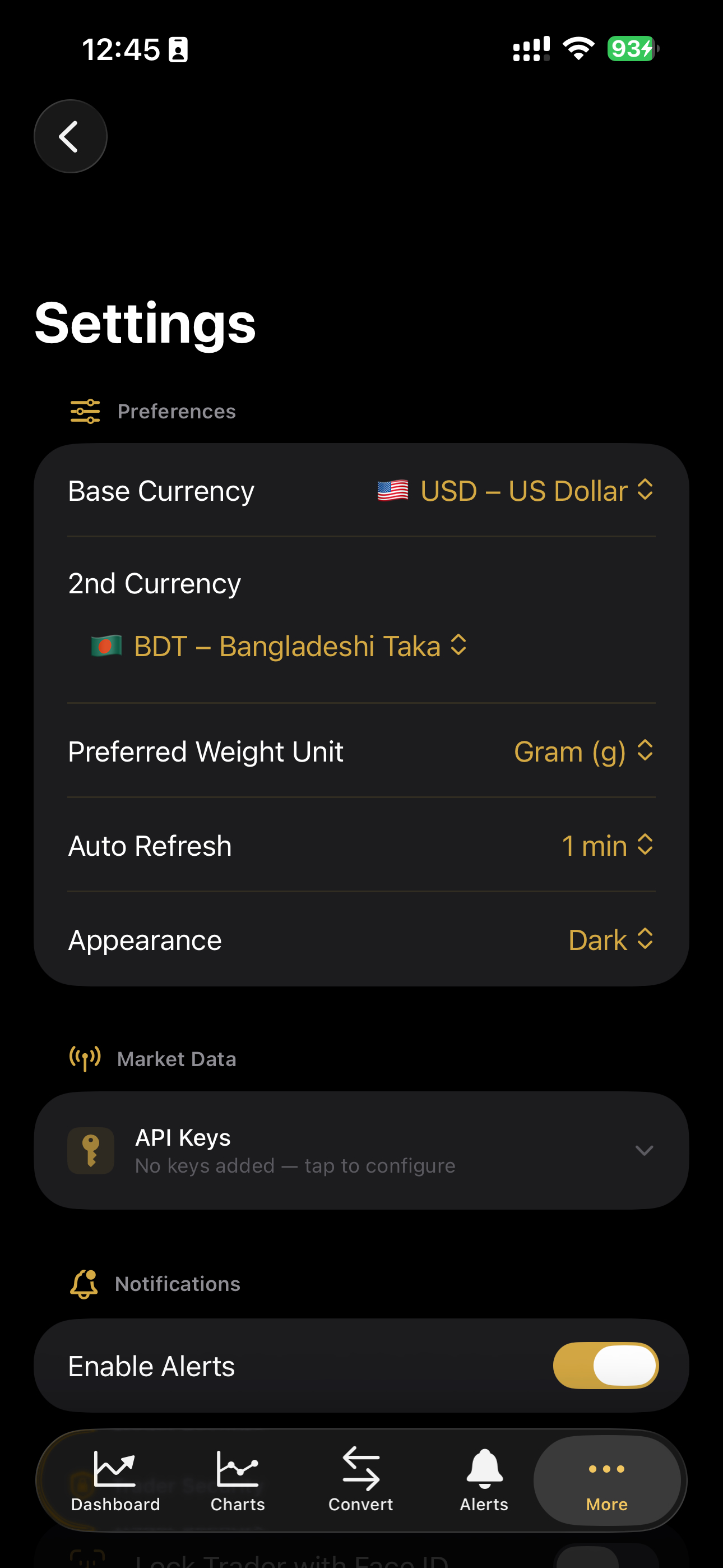723x1568 pixels.
Task: Expand the API Keys section
Action: (x=361, y=1150)
